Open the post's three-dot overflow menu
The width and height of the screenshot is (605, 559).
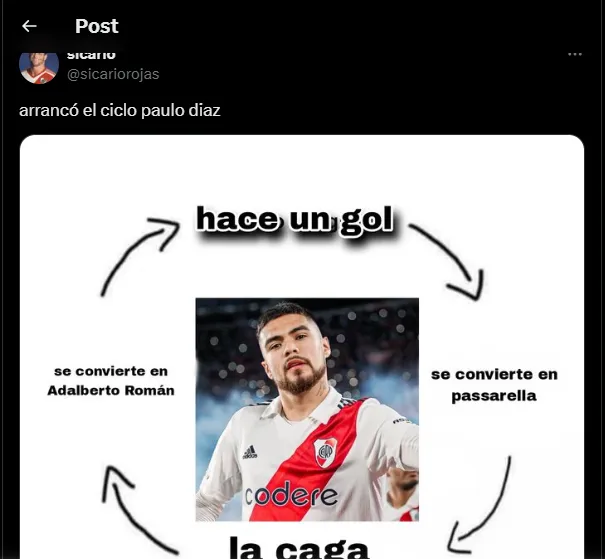coord(574,54)
